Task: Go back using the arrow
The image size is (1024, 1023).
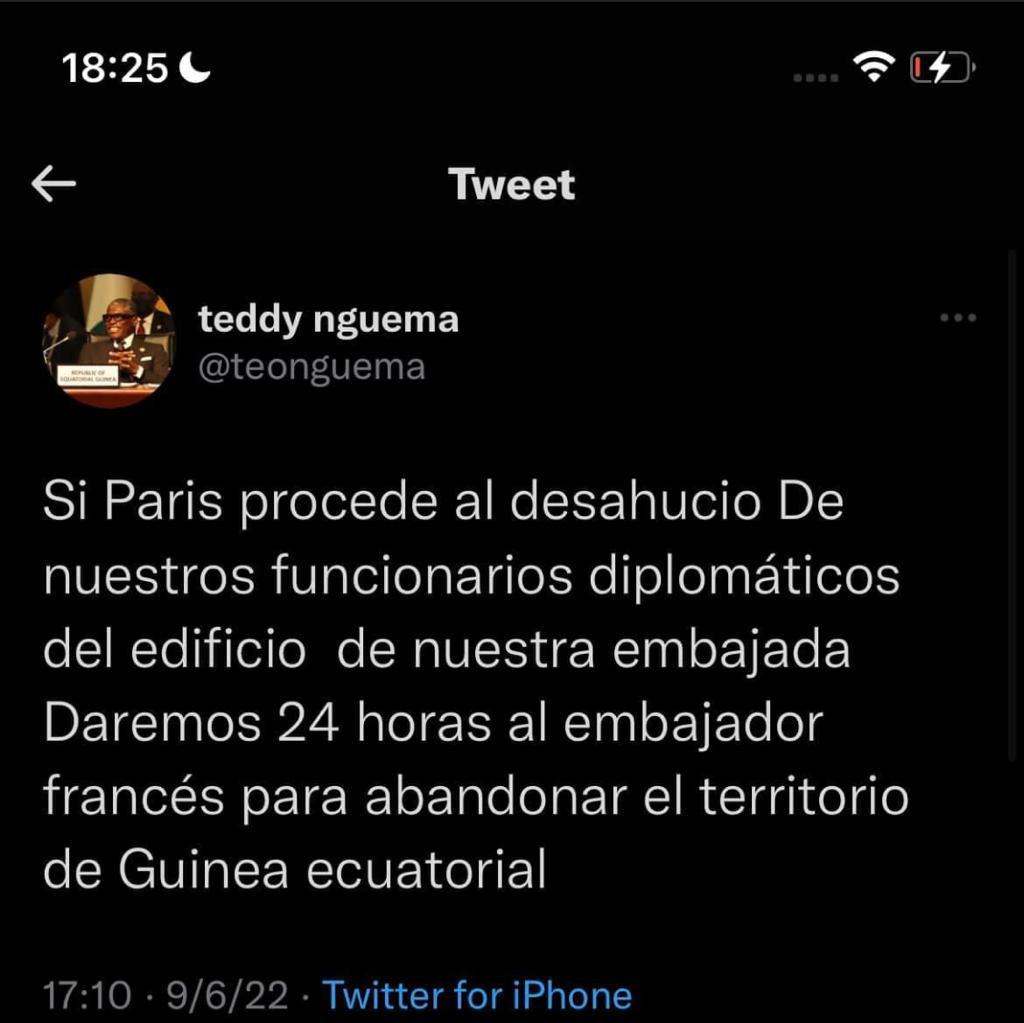Action: click(x=54, y=184)
